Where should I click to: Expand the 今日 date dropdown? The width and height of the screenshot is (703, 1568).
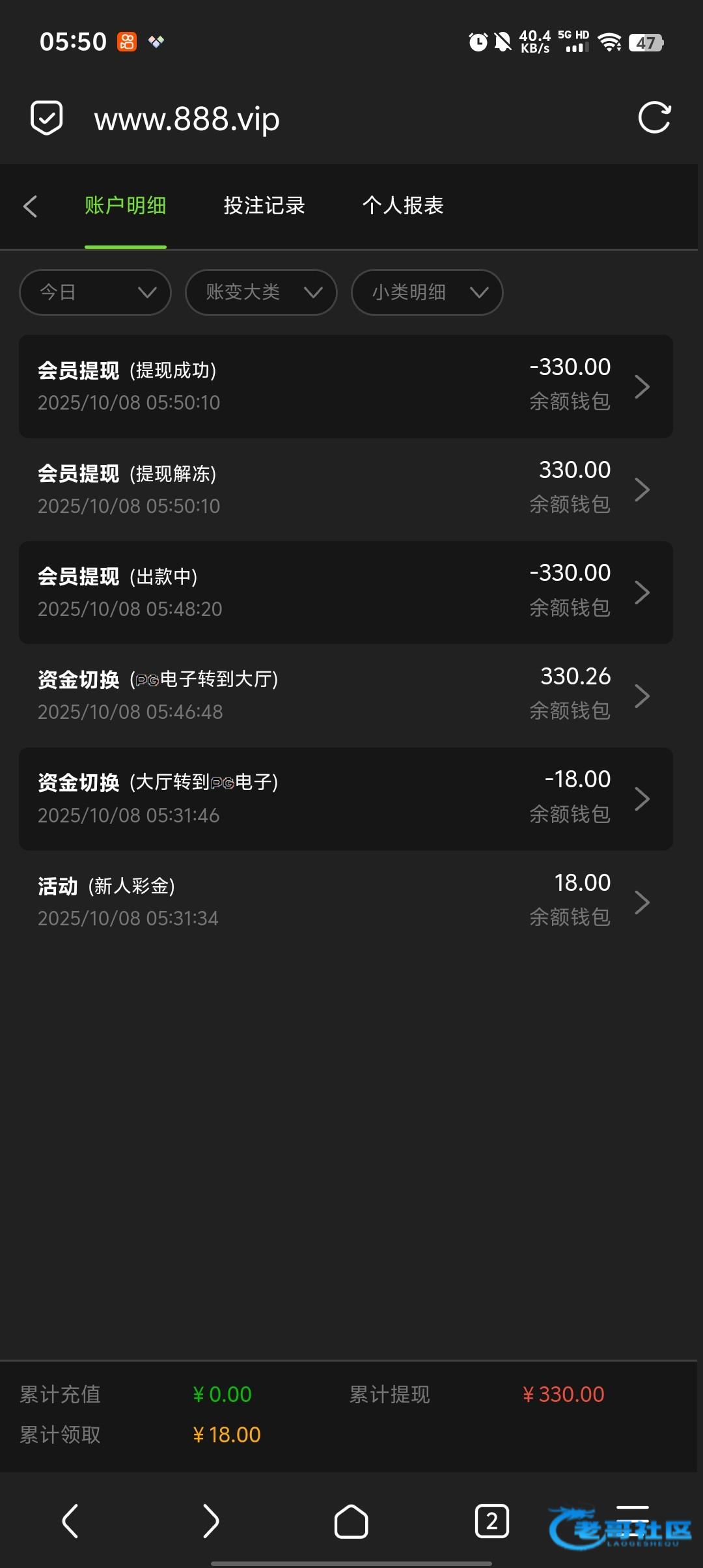(x=96, y=292)
